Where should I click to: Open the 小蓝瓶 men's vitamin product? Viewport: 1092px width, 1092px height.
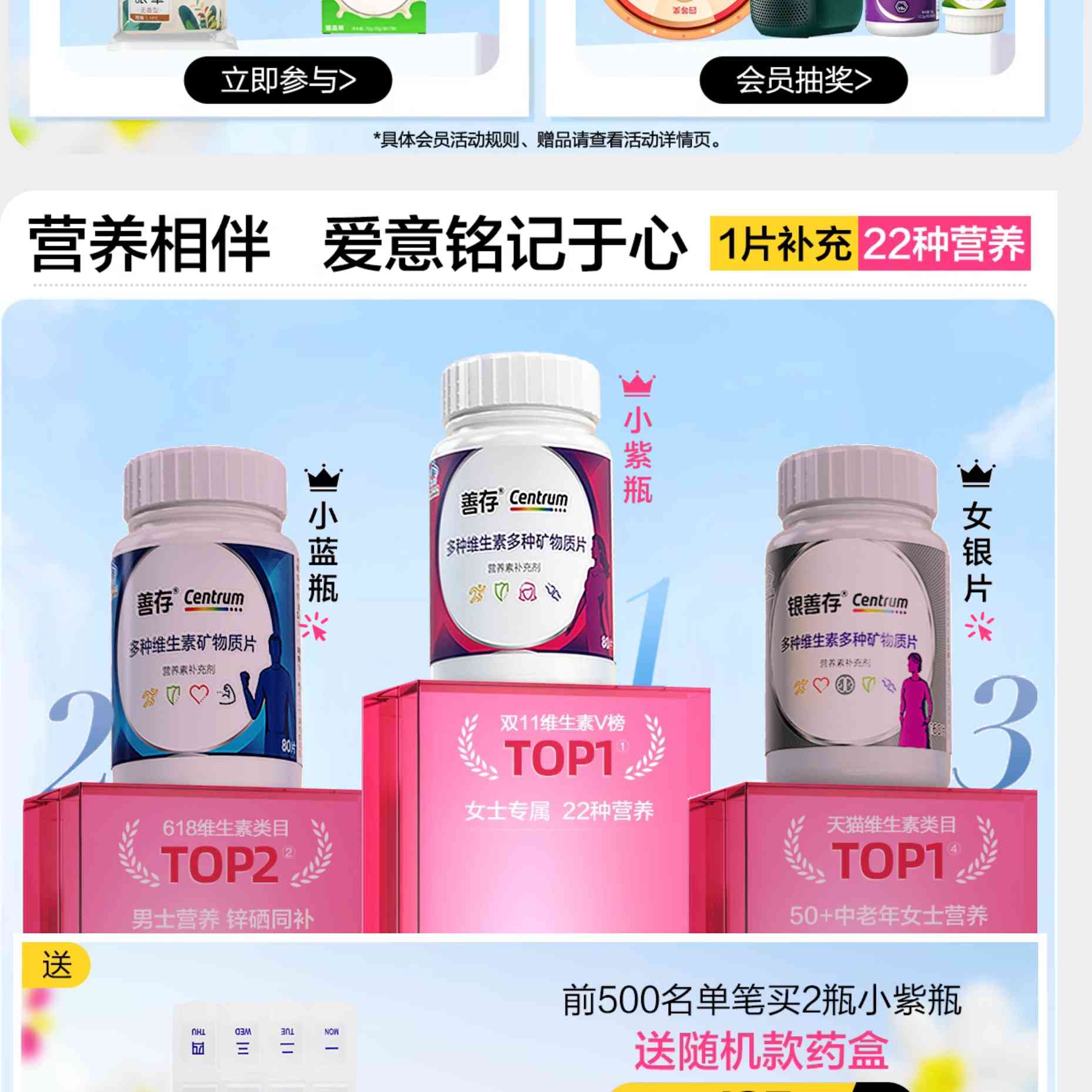[206, 617]
